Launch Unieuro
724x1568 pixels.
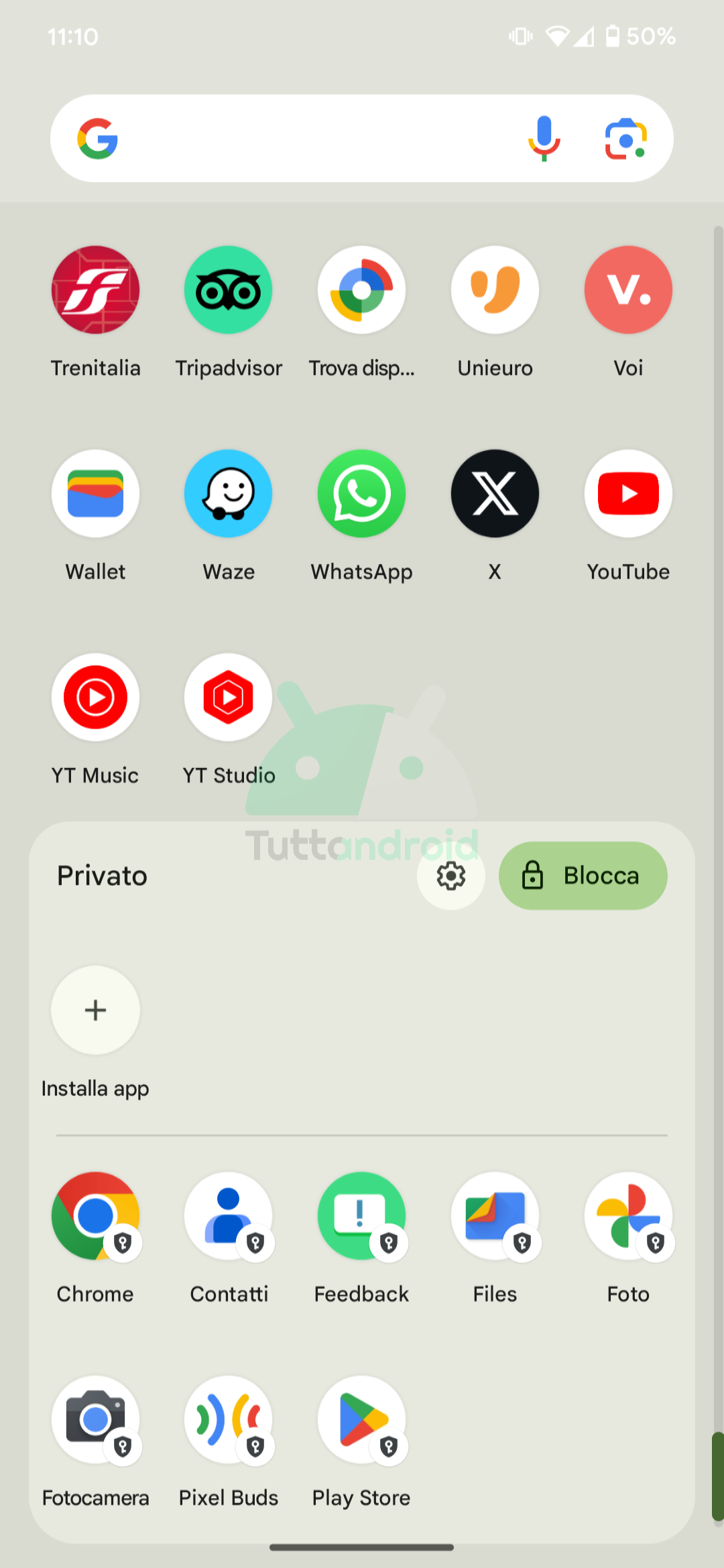pos(495,290)
